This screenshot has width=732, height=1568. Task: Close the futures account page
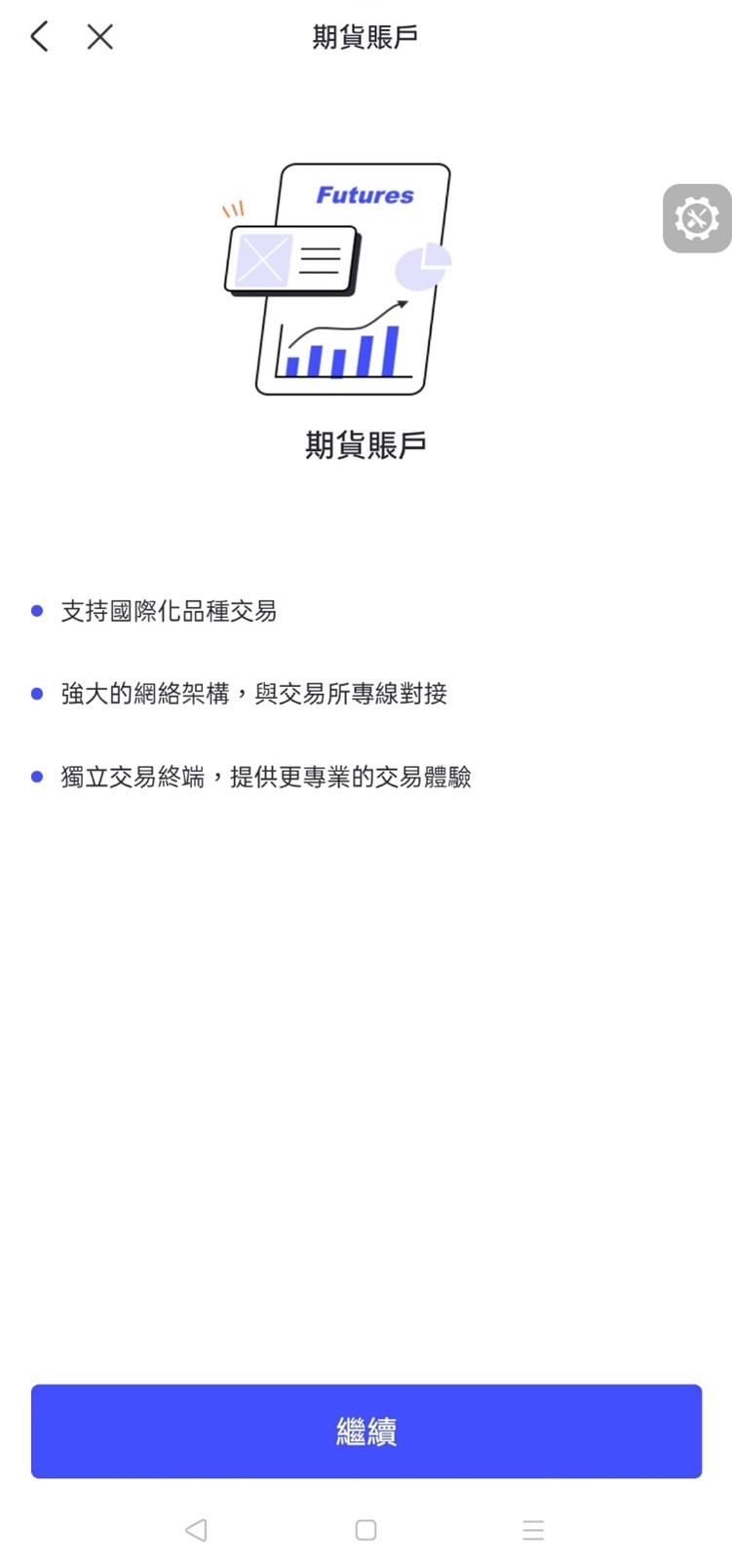[x=99, y=37]
